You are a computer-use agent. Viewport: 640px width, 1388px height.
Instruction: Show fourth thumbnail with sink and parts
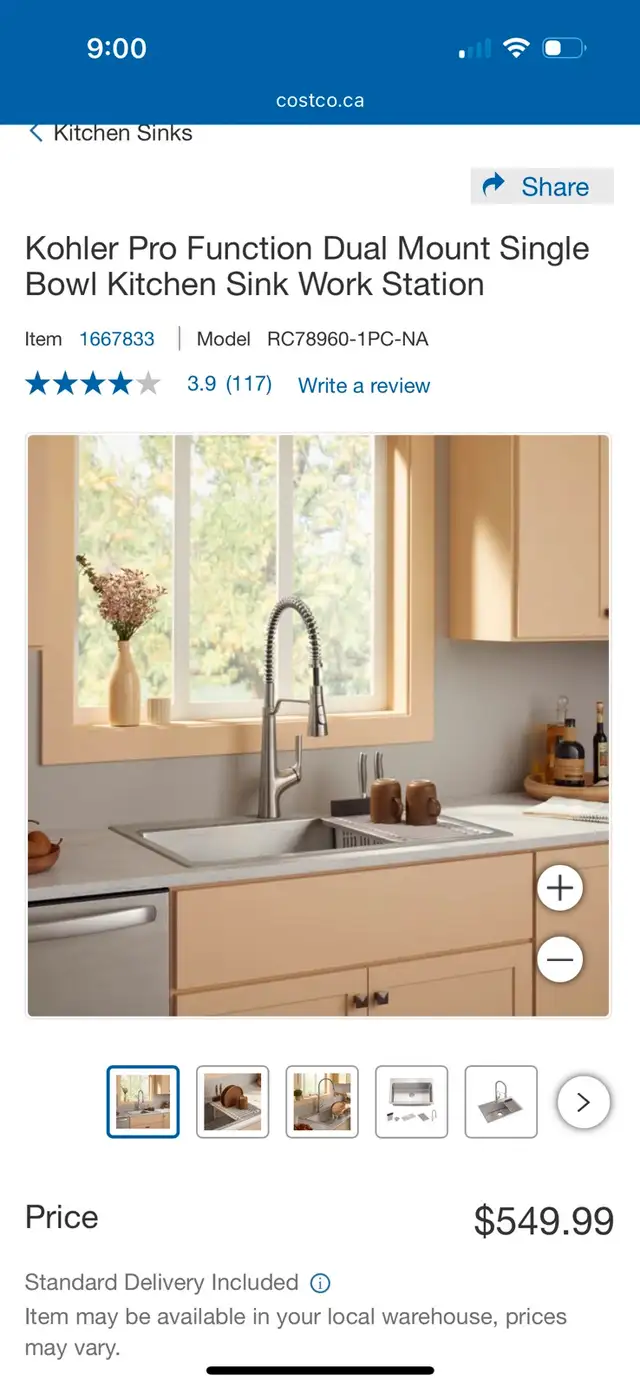(x=412, y=1102)
